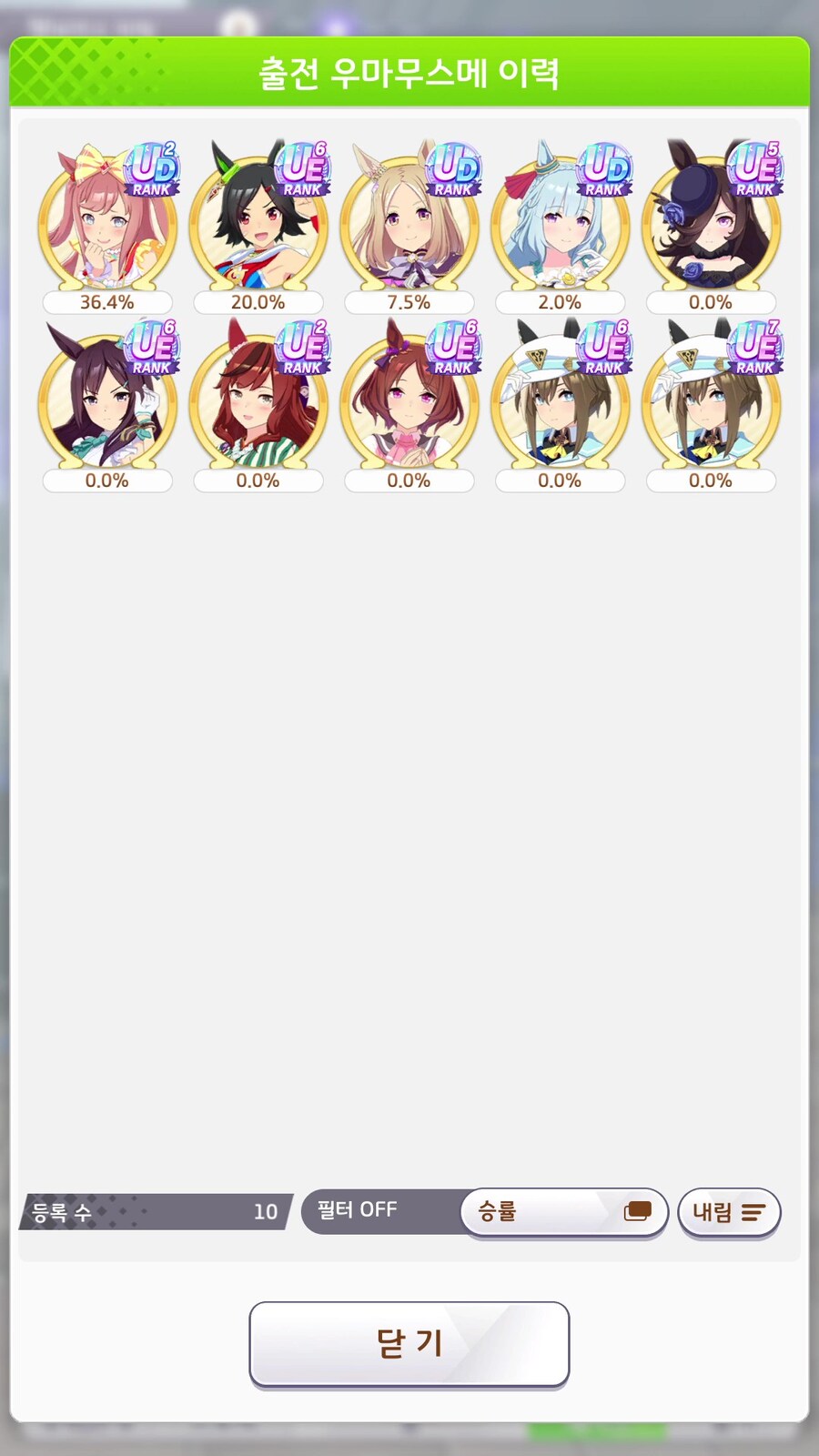Close the dialog with the 닫기 button

pos(409,1343)
